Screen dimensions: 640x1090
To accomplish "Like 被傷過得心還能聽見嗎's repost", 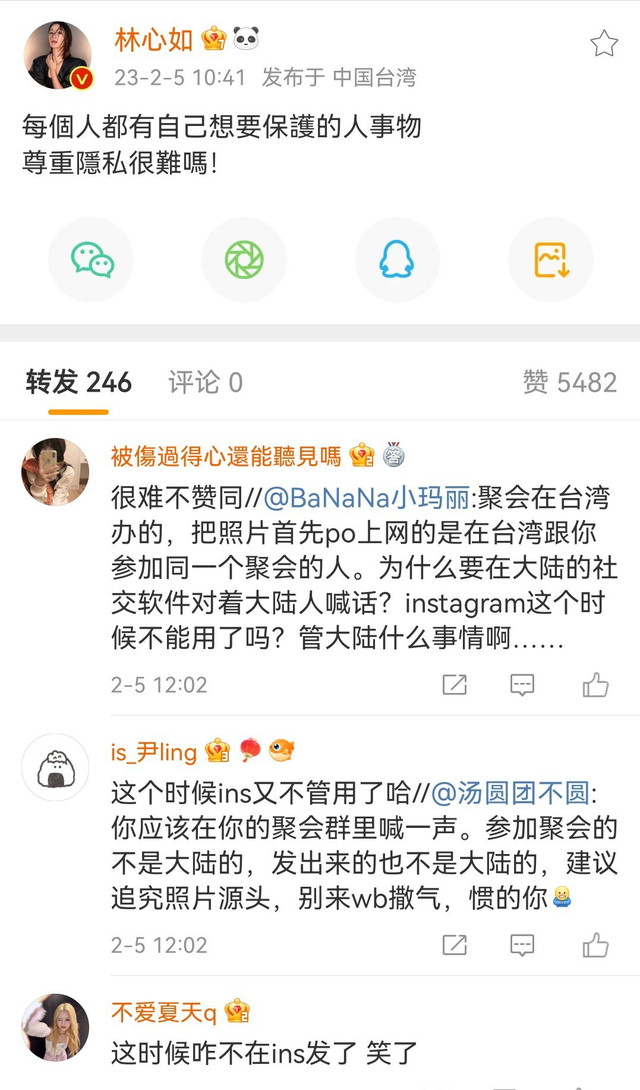I will [596, 685].
